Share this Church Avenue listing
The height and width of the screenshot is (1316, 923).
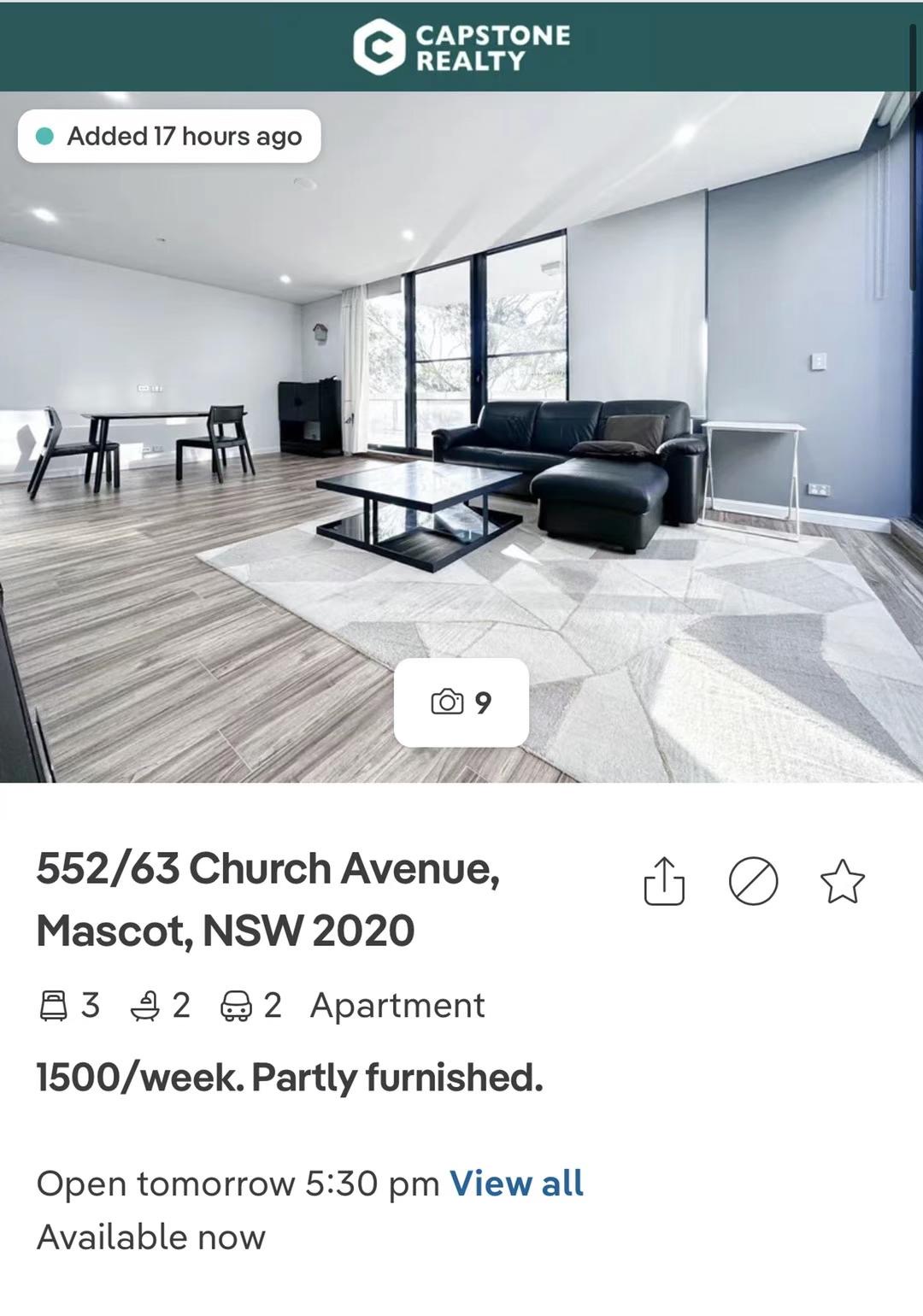pos(664,881)
